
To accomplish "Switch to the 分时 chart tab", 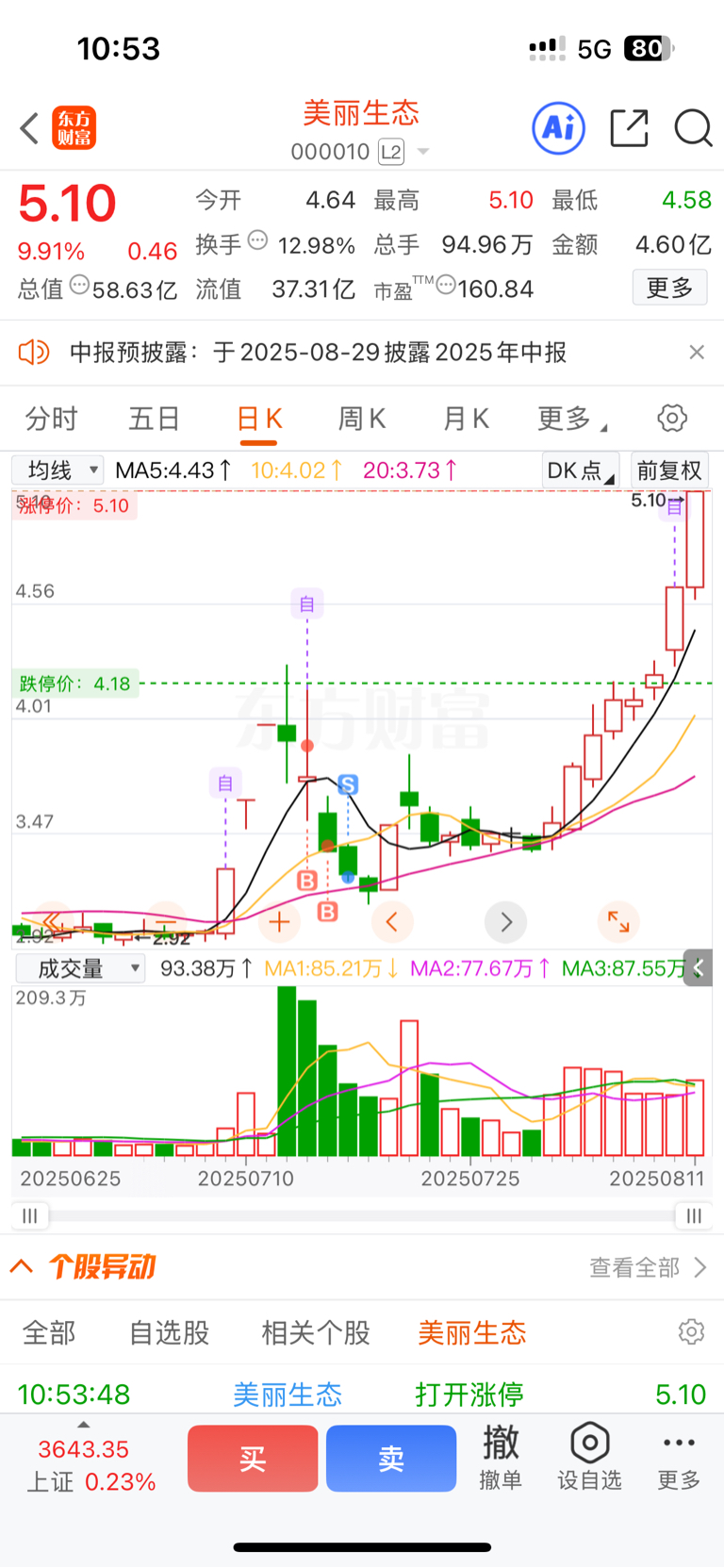I will (51, 419).
